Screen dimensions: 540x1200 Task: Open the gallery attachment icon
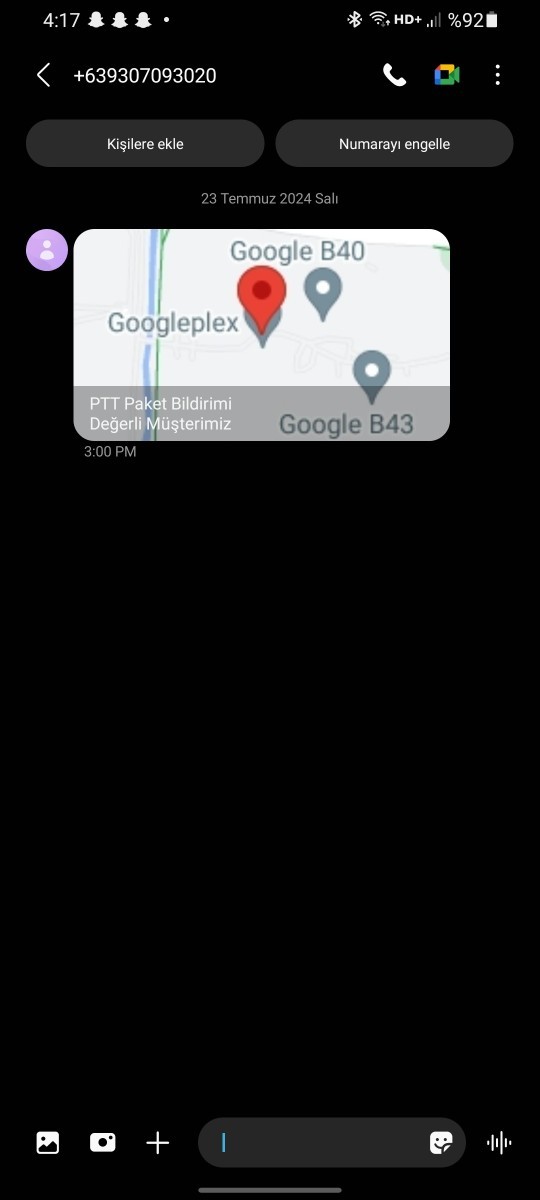click(x=48, y=1143)
